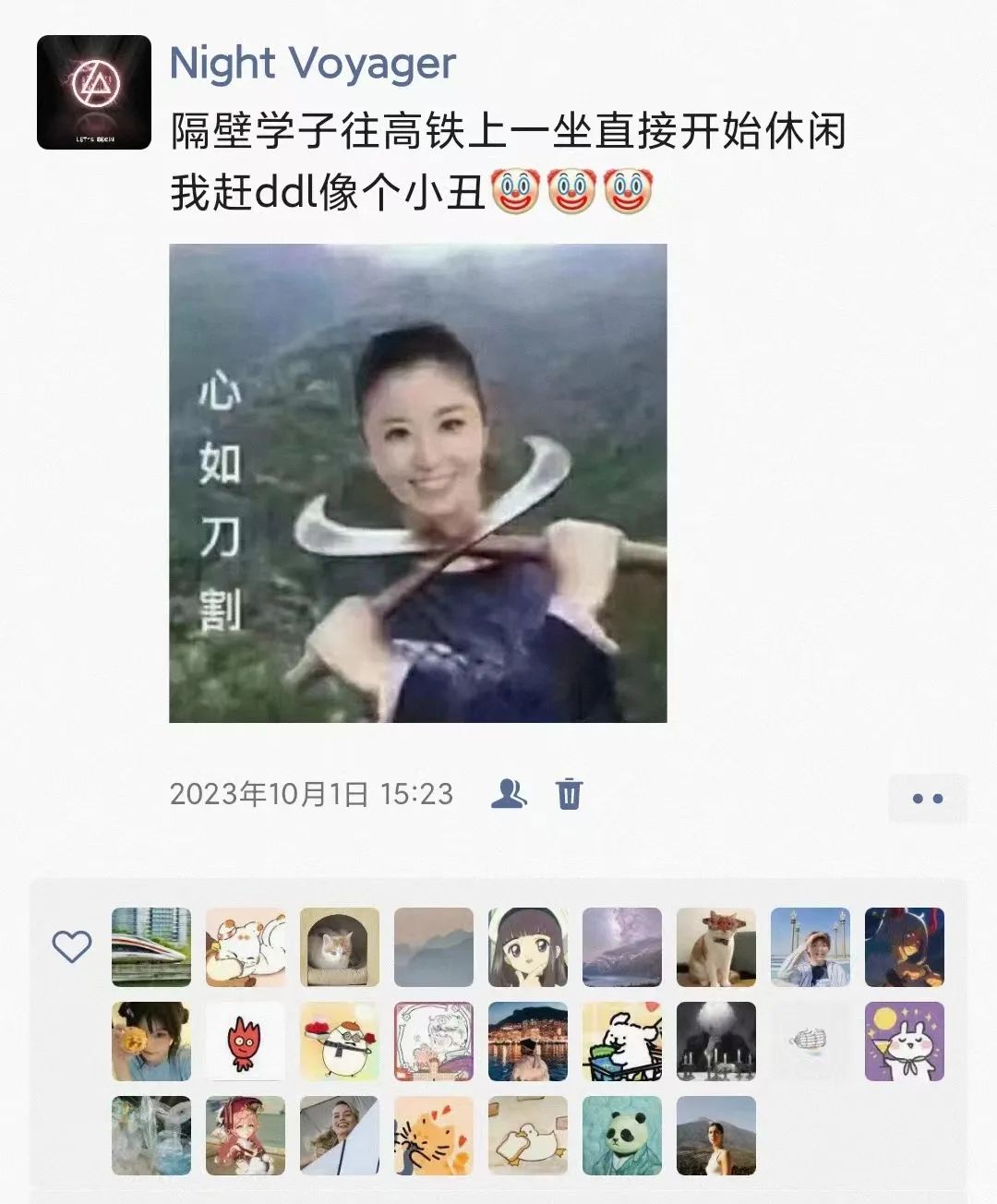This screenshot has height=1204, width=997.
Task: Open the liker with the panda avatar
Action: [622, 1136]
